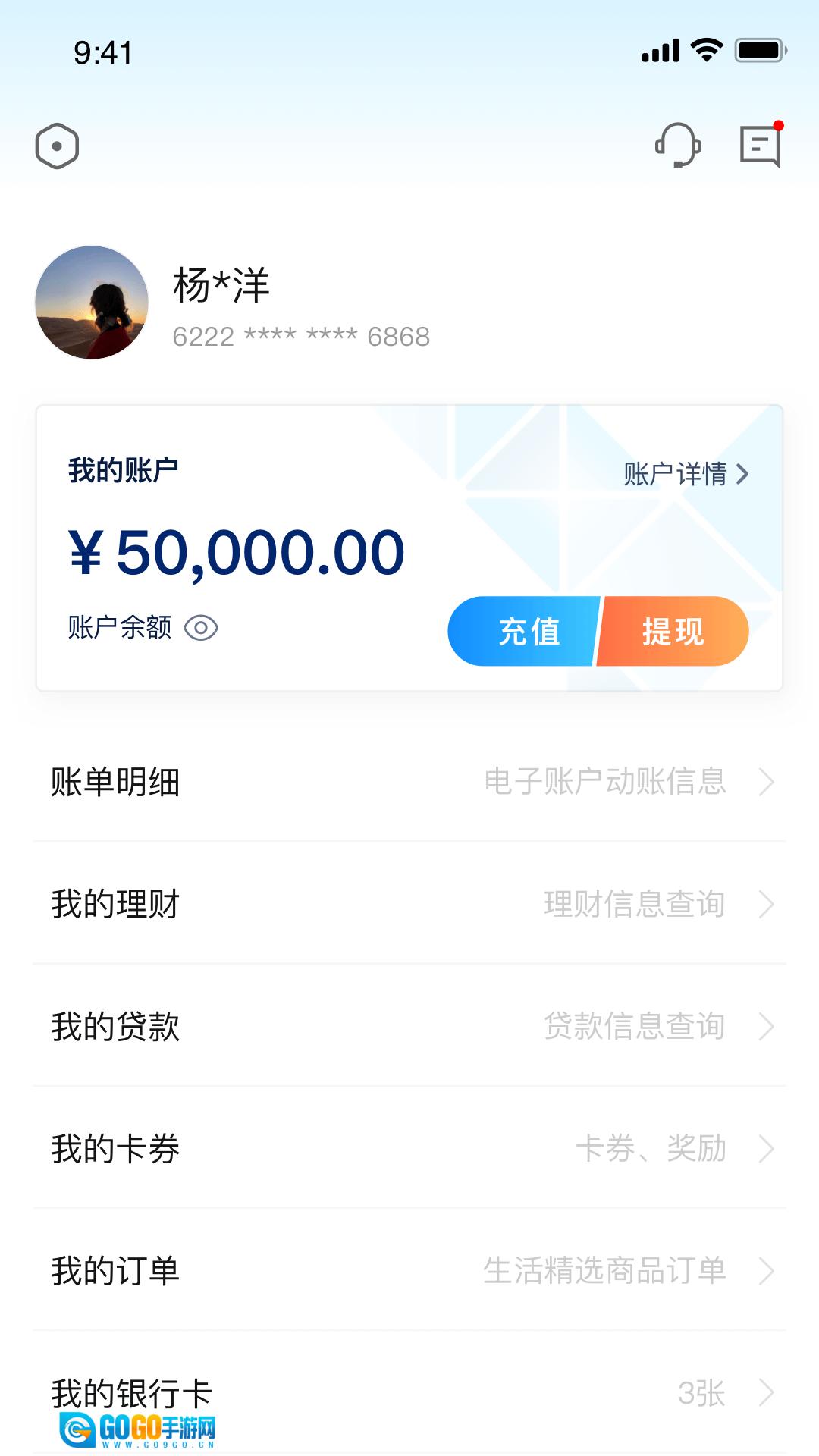Open 我的理财 wealth management row
This screenshot has height=1456, width=819.
point(409,904)
